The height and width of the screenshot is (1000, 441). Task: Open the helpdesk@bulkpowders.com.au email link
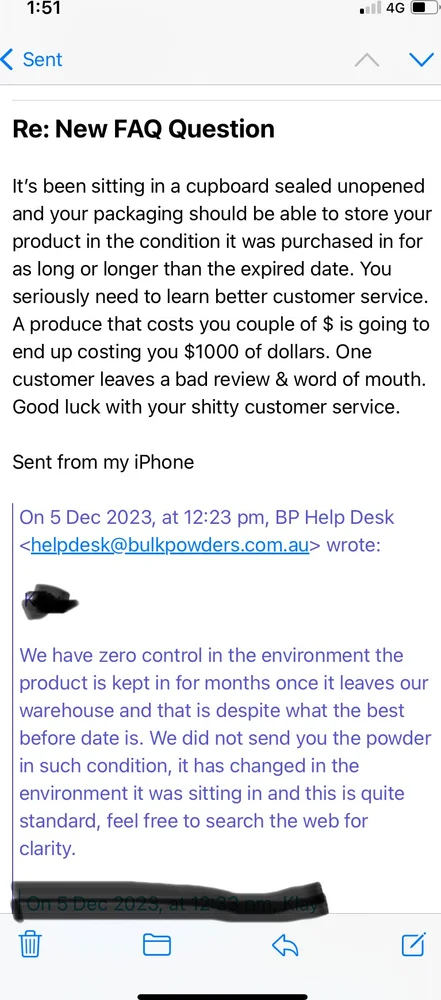click(x=170, y=546)
